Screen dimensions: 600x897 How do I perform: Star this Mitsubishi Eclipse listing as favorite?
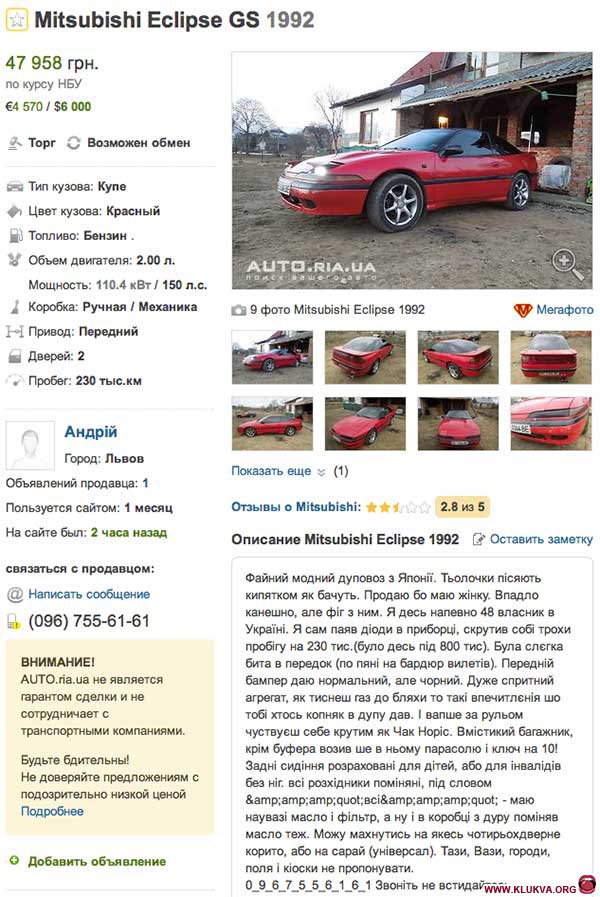tap(17, 19)
